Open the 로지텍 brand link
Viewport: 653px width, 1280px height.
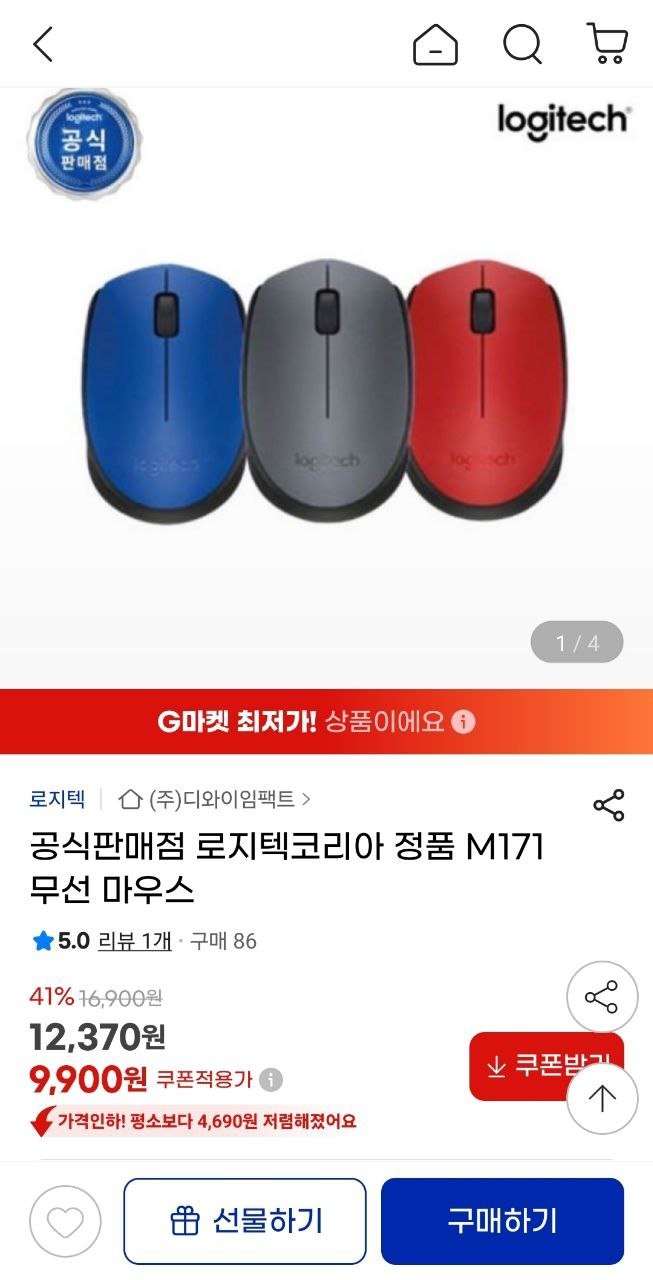pyautogui.click(x=57, y=799)
